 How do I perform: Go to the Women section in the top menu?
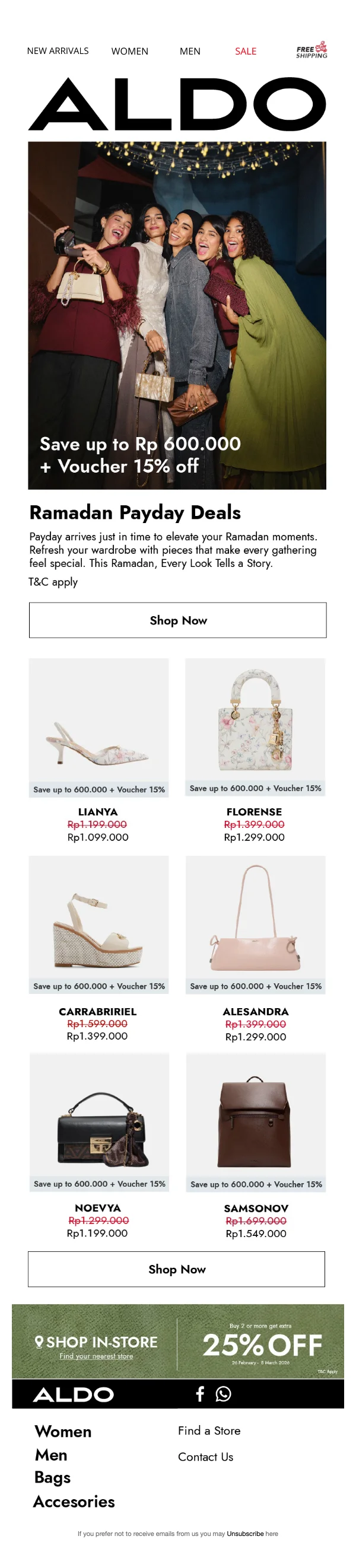pos(129,51)
